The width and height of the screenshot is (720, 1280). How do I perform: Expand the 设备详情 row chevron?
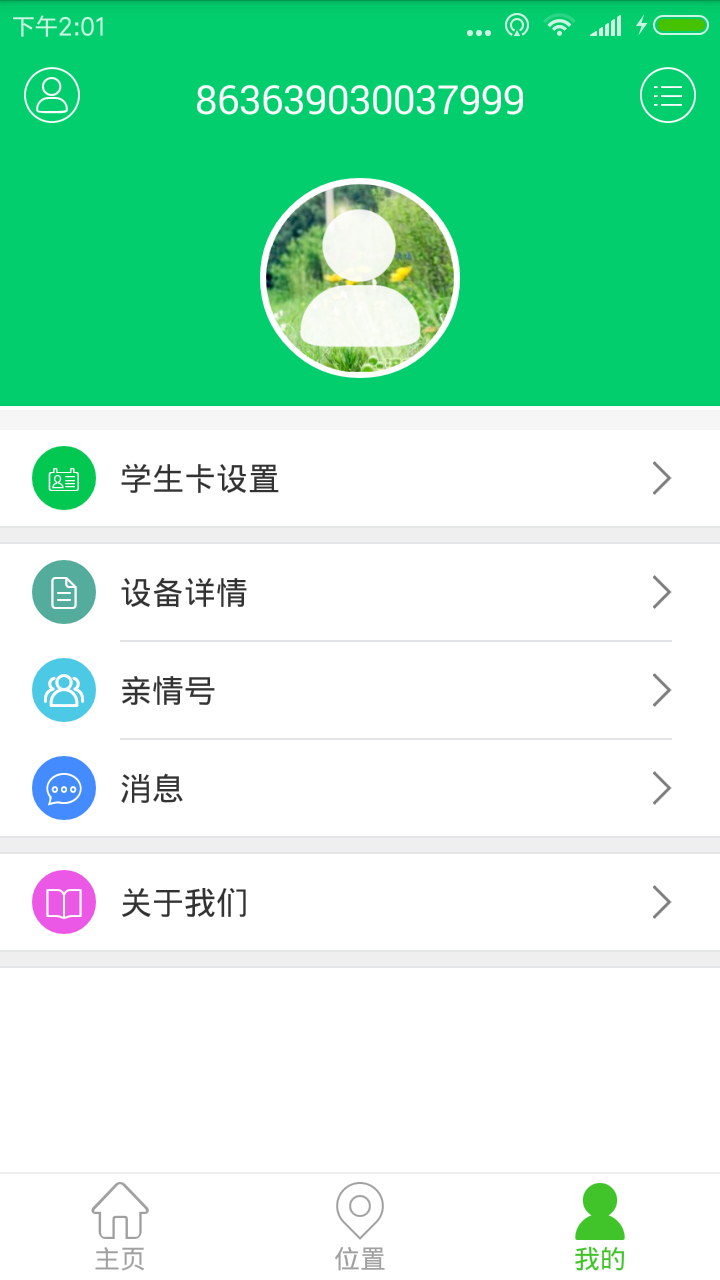coord(661,592)
